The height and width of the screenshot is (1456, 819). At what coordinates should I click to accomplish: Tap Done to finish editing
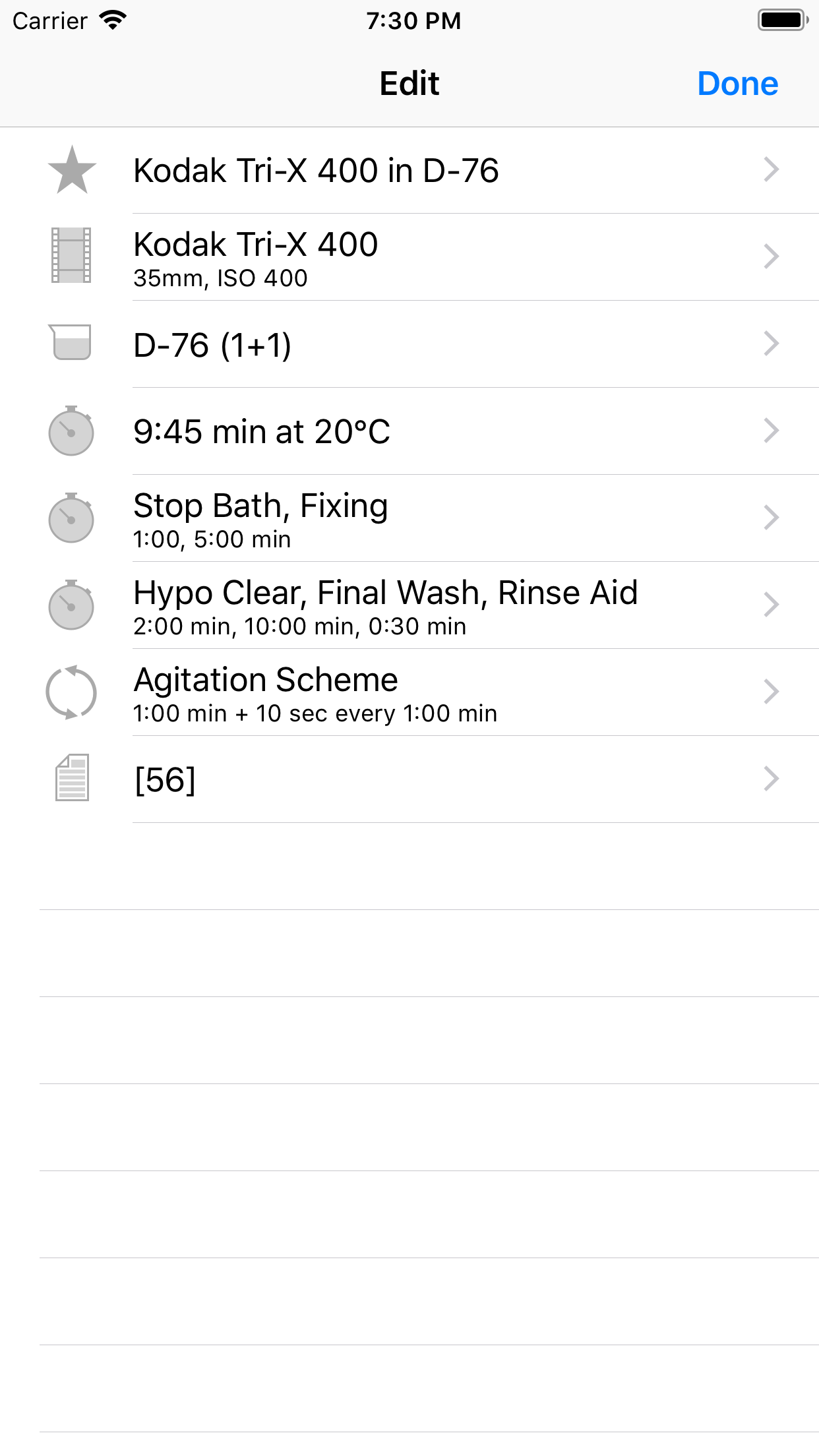pos(737,84)
